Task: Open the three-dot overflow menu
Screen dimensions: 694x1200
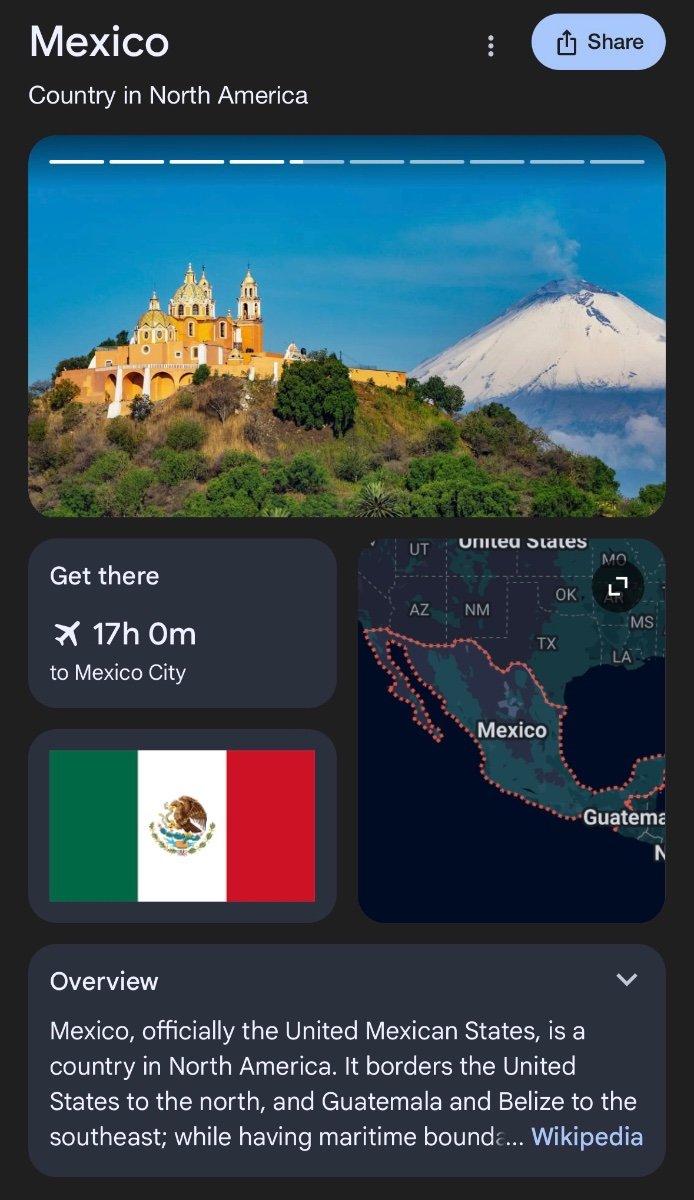Action: 490,45
